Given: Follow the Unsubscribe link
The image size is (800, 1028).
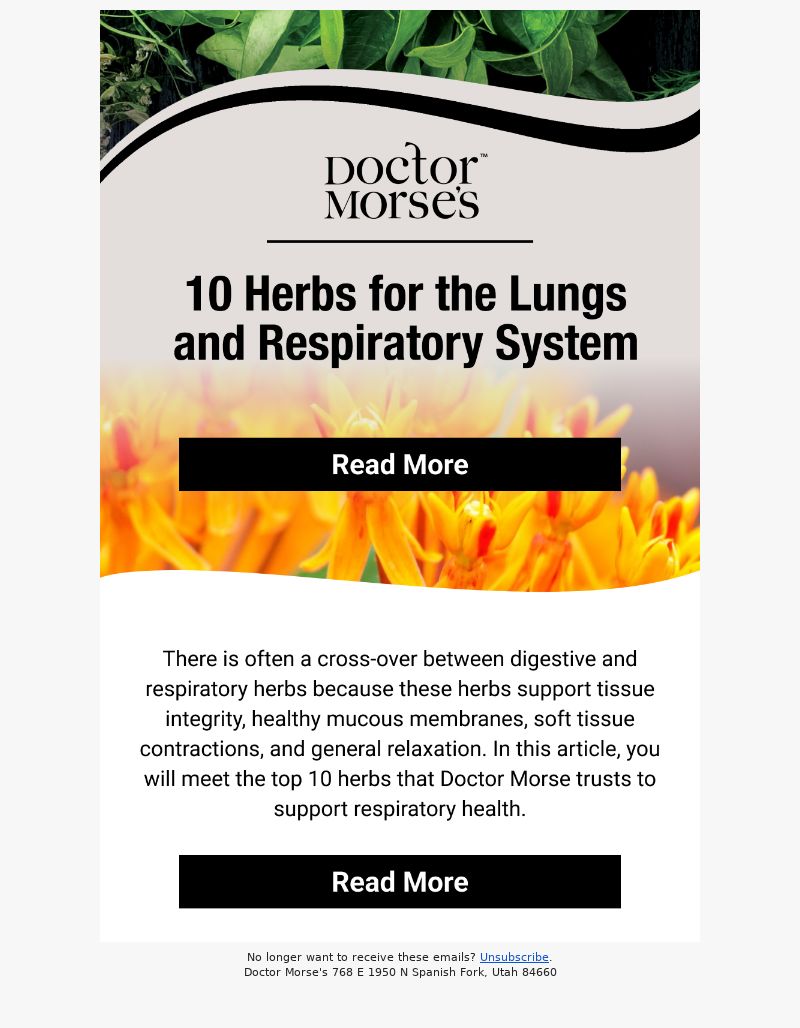Looking at the screenshot, I should click(x=514, y=957).
